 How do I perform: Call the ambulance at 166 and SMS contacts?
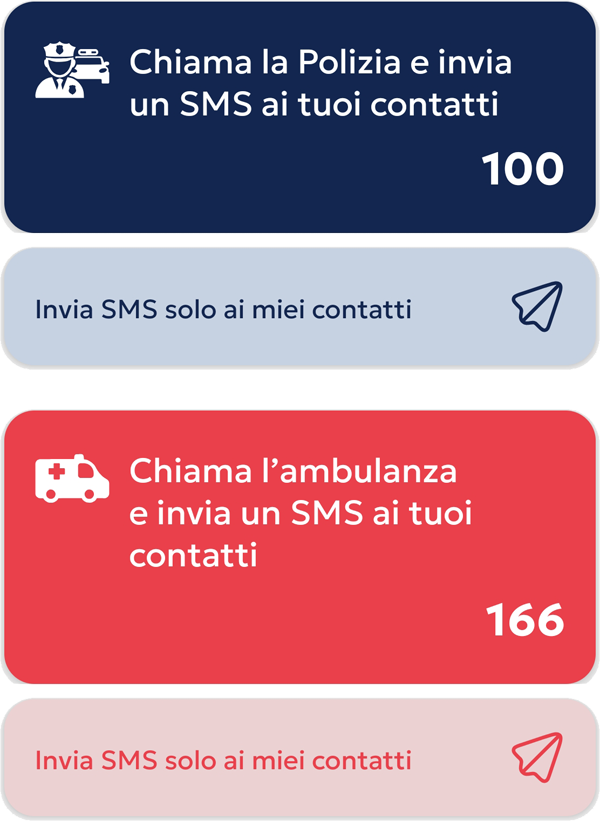(x=300, y=547)
